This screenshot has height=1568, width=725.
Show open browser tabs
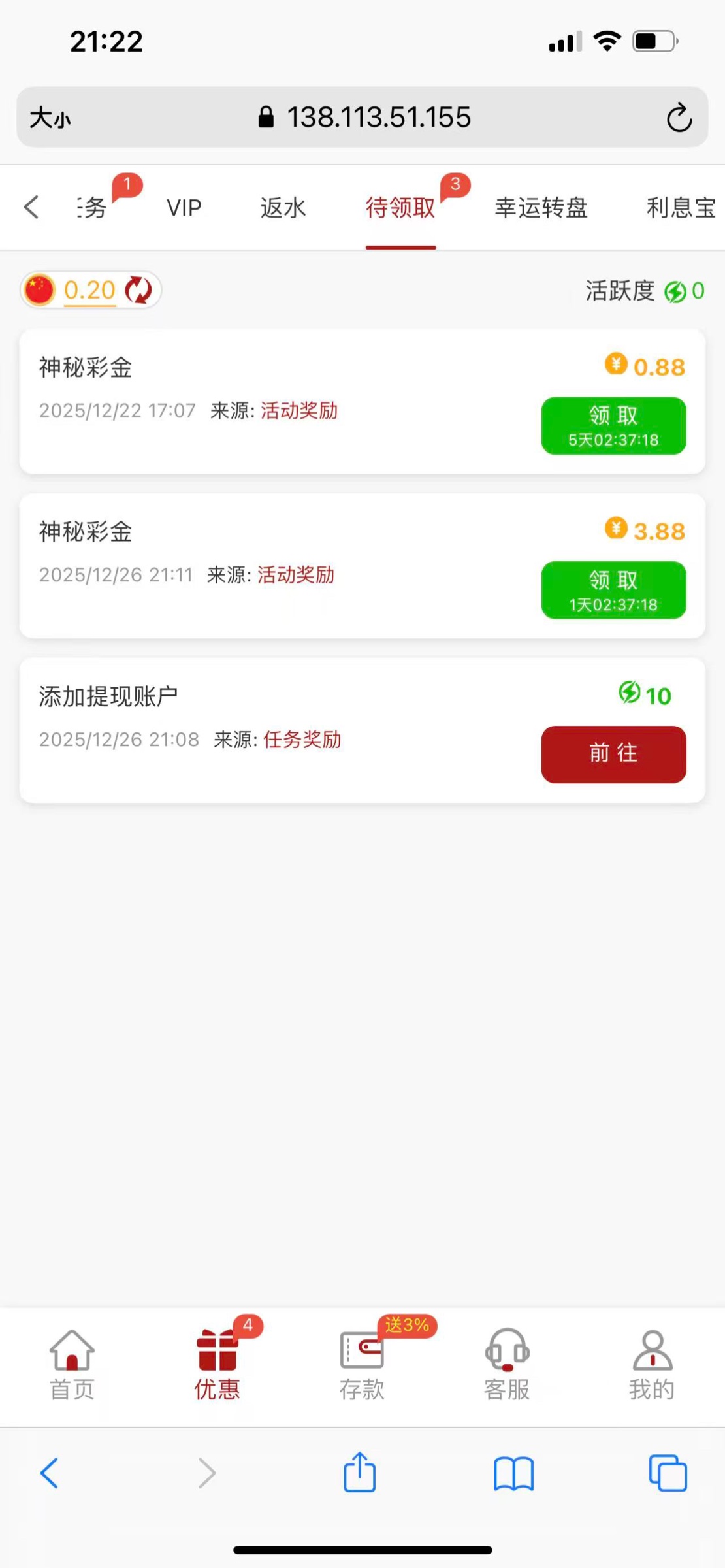pyautogui.click(x=668, y=1473)
